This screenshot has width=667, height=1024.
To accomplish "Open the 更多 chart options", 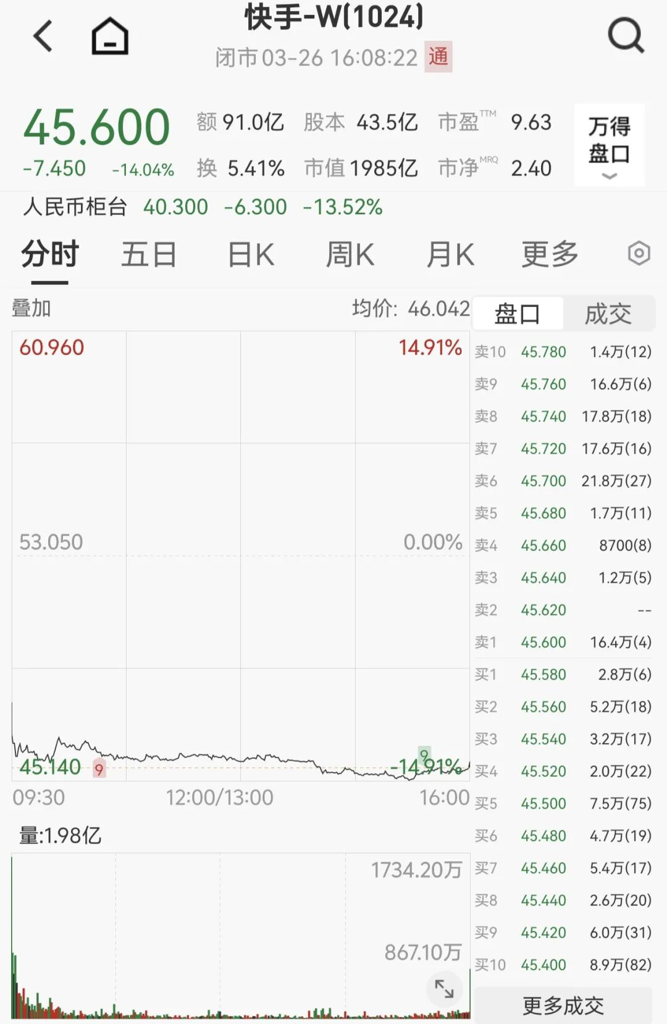I will coord(550,254).
